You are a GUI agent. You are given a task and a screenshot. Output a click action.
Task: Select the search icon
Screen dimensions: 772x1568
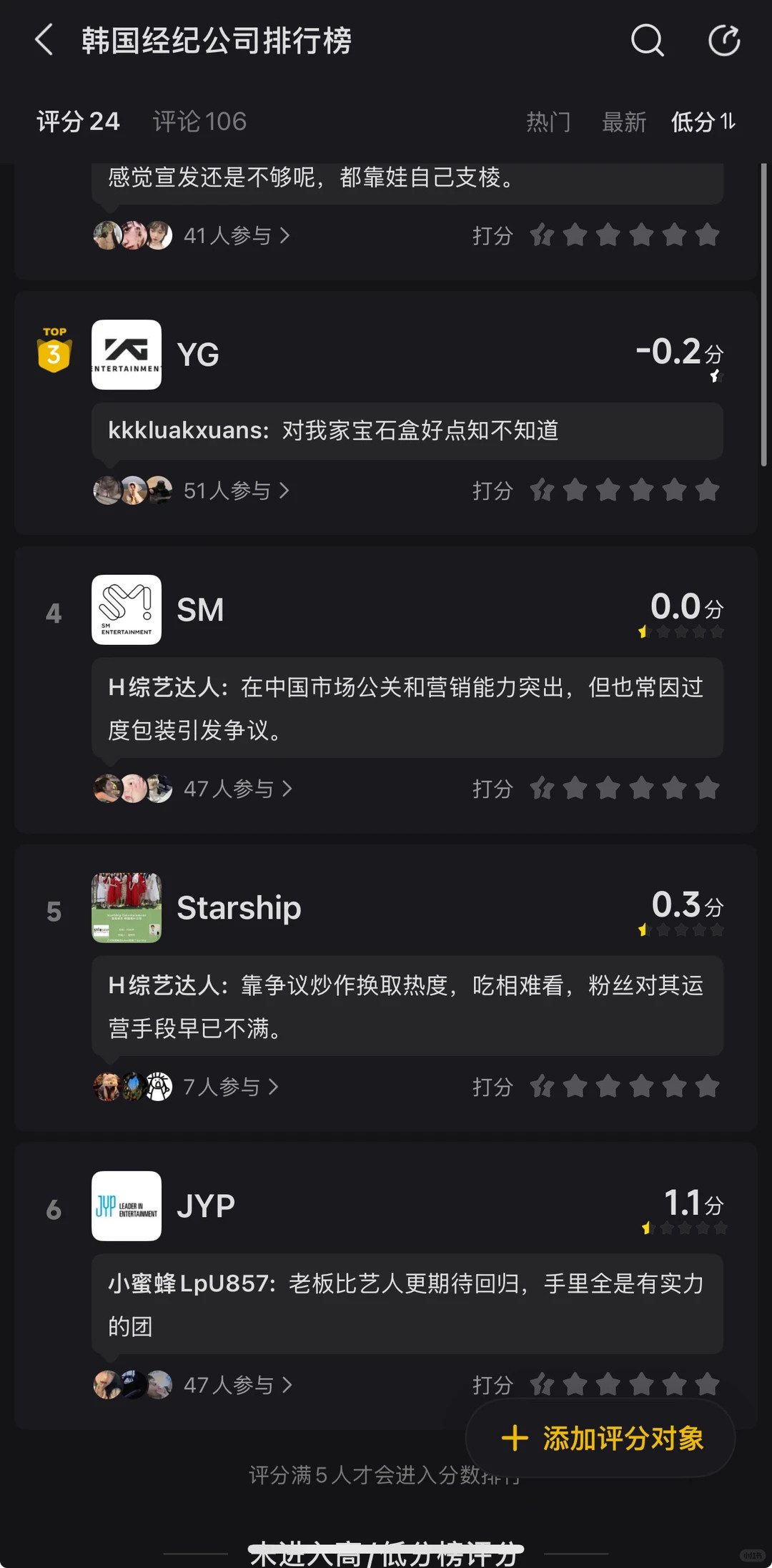point(647,41)
